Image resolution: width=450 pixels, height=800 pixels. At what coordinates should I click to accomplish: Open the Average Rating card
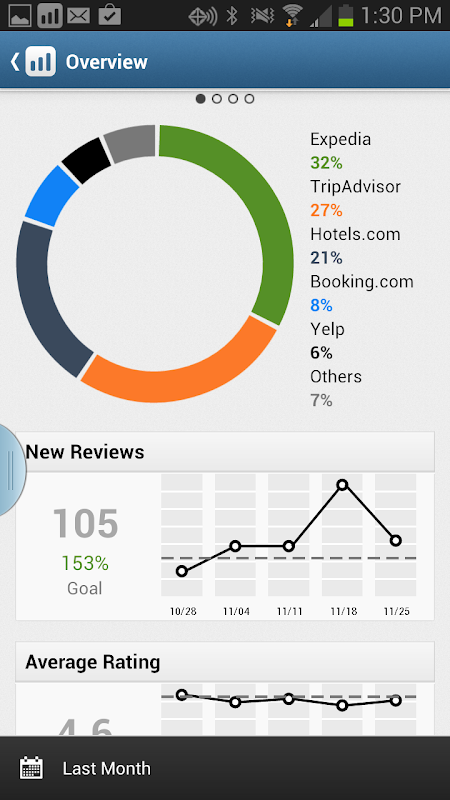(225, 688)
